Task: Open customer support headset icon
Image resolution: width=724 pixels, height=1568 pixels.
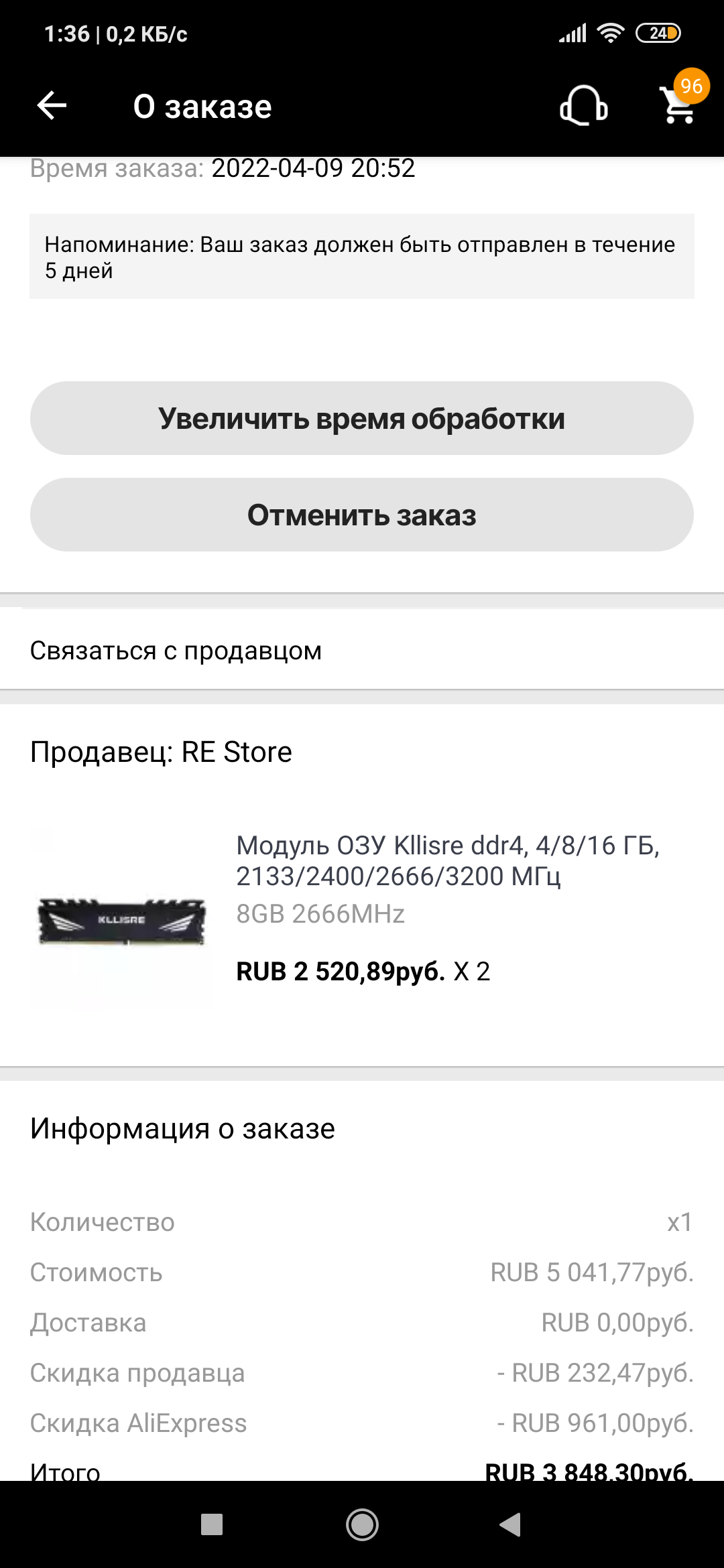Action: [x=583, y=106]
